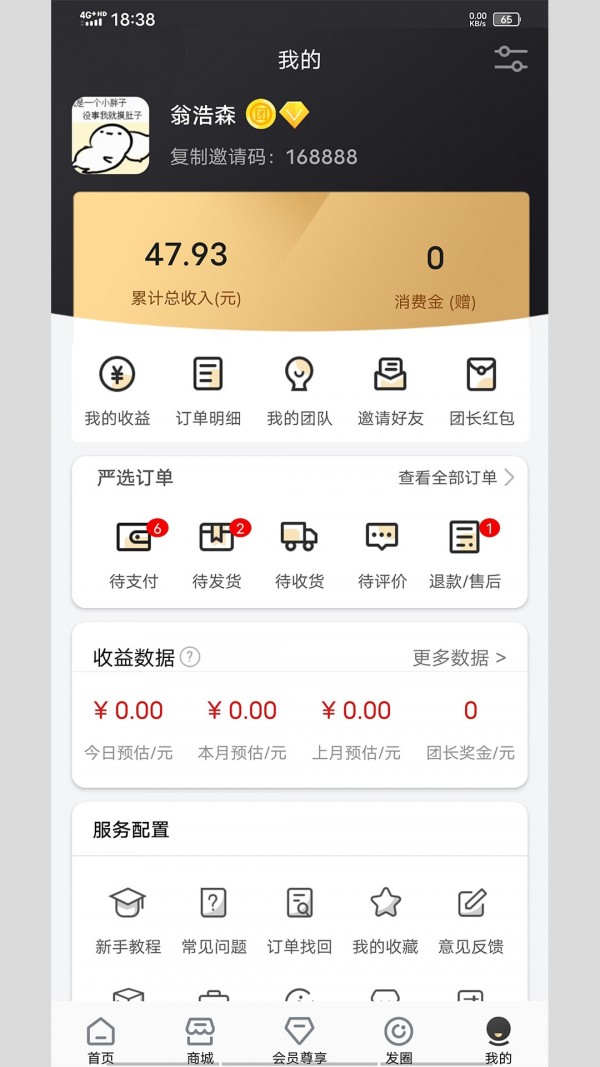Screen dimensions: 600x1067
Task: Open 我的团队 team page
Action: point(299,390)
